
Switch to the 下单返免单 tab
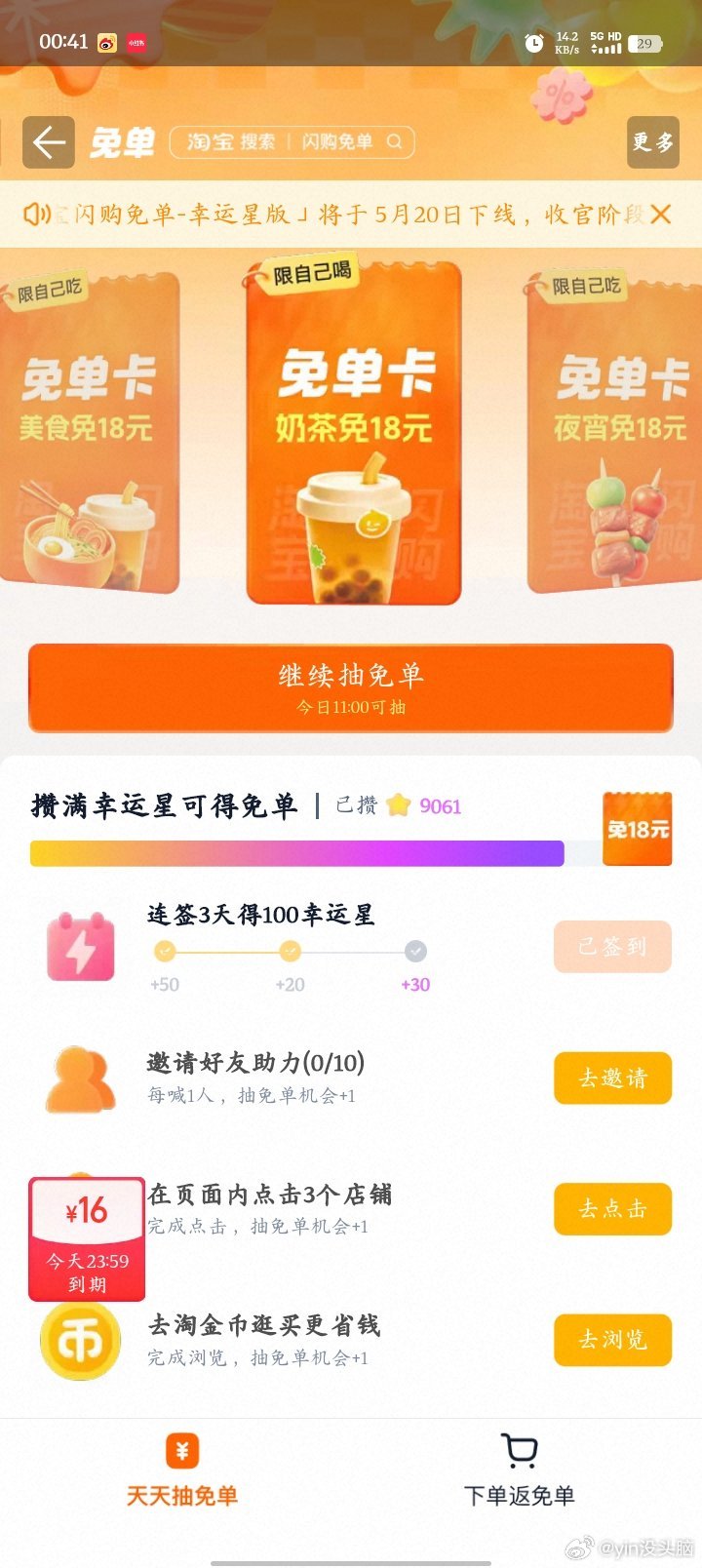click(x=519, y=1470)
